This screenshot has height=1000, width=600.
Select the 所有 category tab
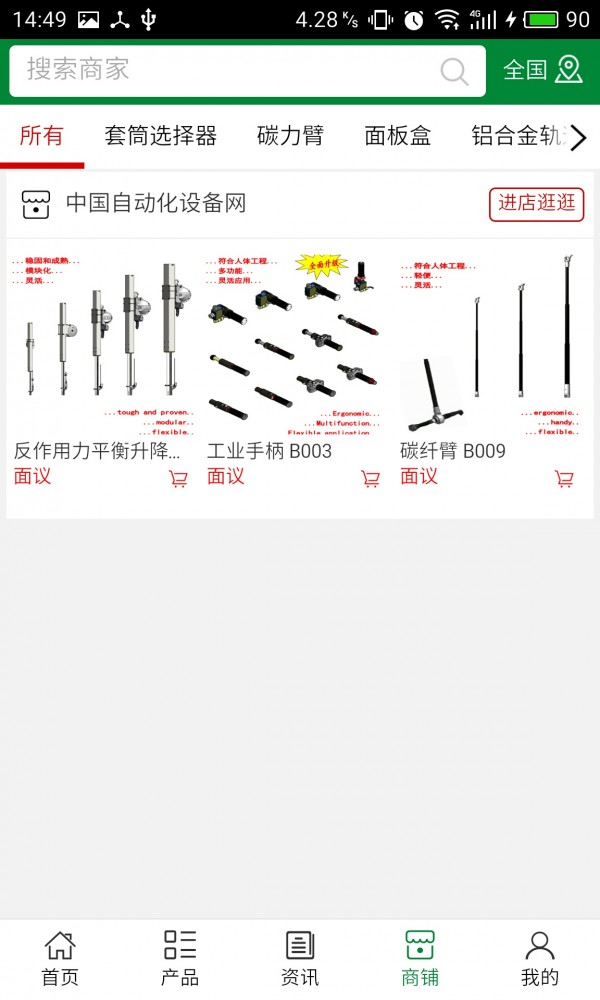pos(41,136)
